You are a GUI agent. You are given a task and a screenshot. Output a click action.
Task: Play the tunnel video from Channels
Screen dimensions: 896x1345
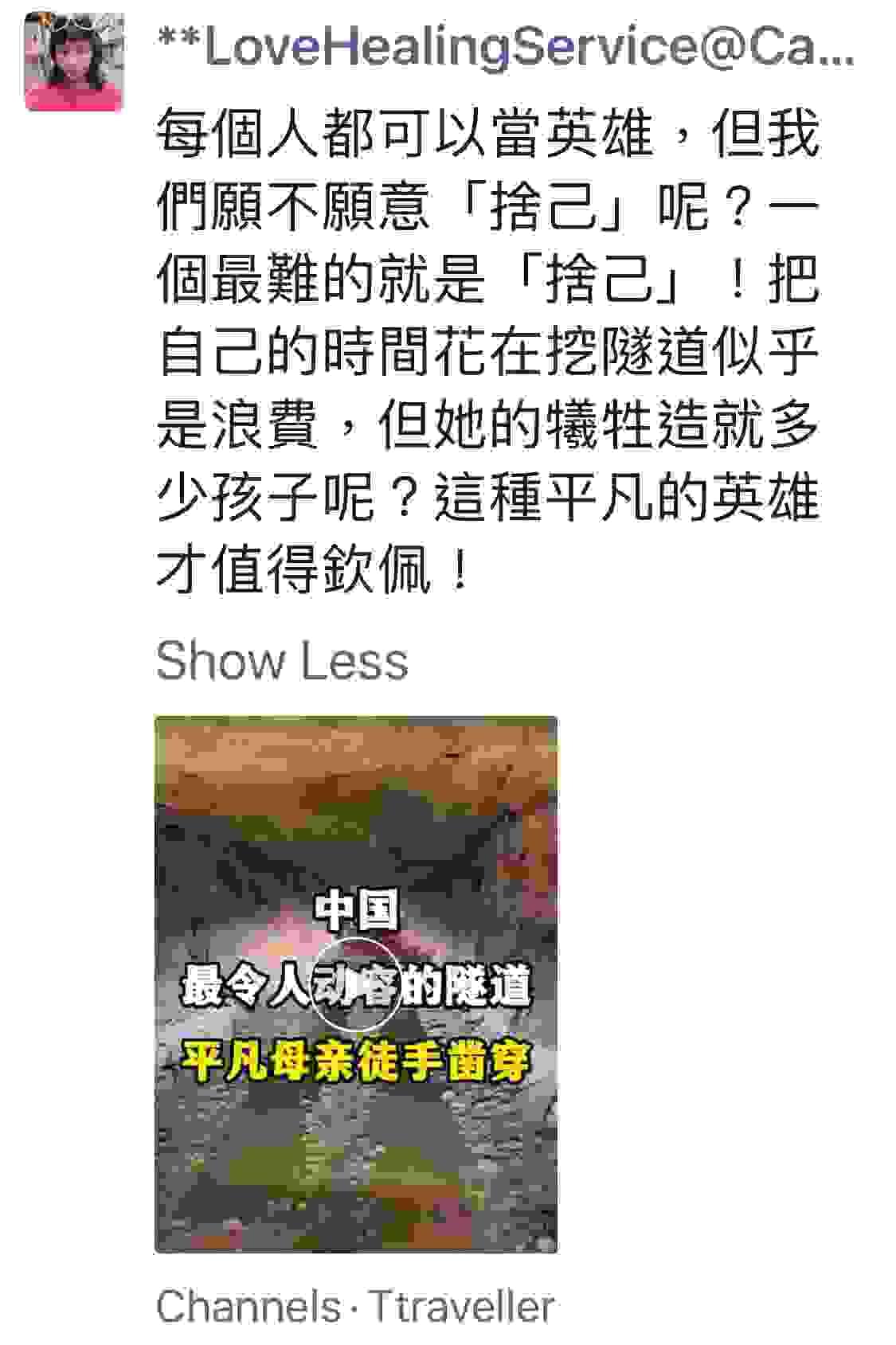tap(355, 986)
